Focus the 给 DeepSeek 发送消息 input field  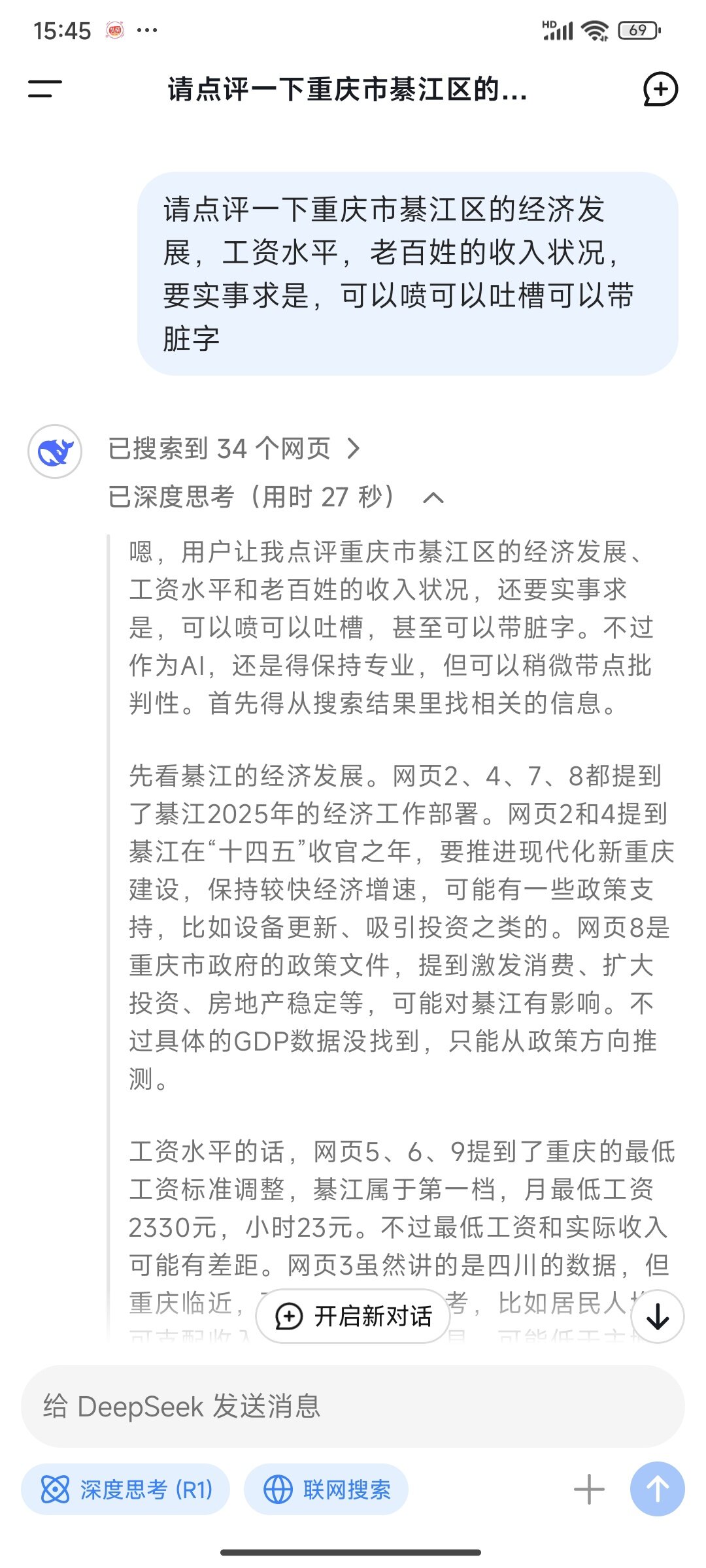pos(353,1406)
